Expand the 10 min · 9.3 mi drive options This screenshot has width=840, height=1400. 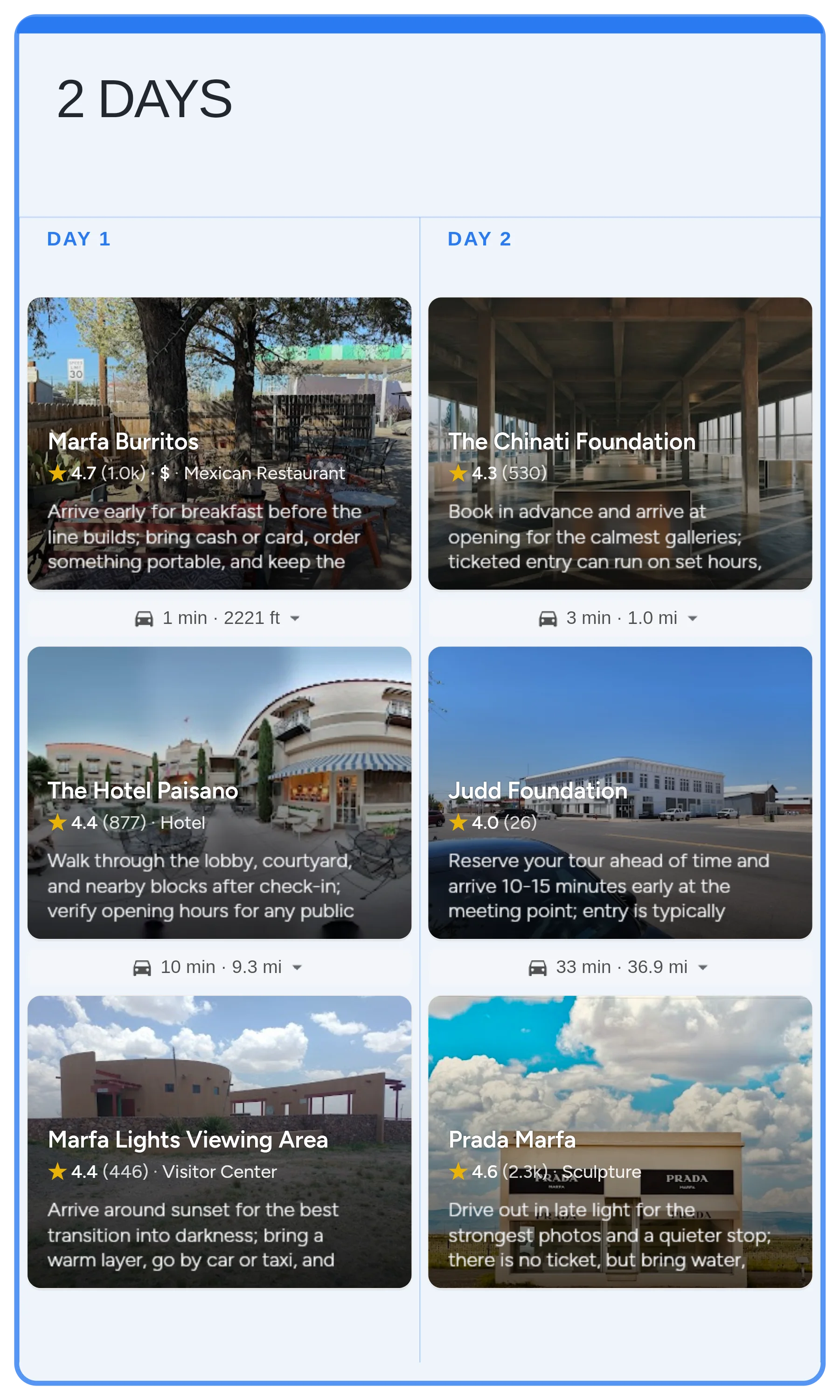click(x=297, y=967)
